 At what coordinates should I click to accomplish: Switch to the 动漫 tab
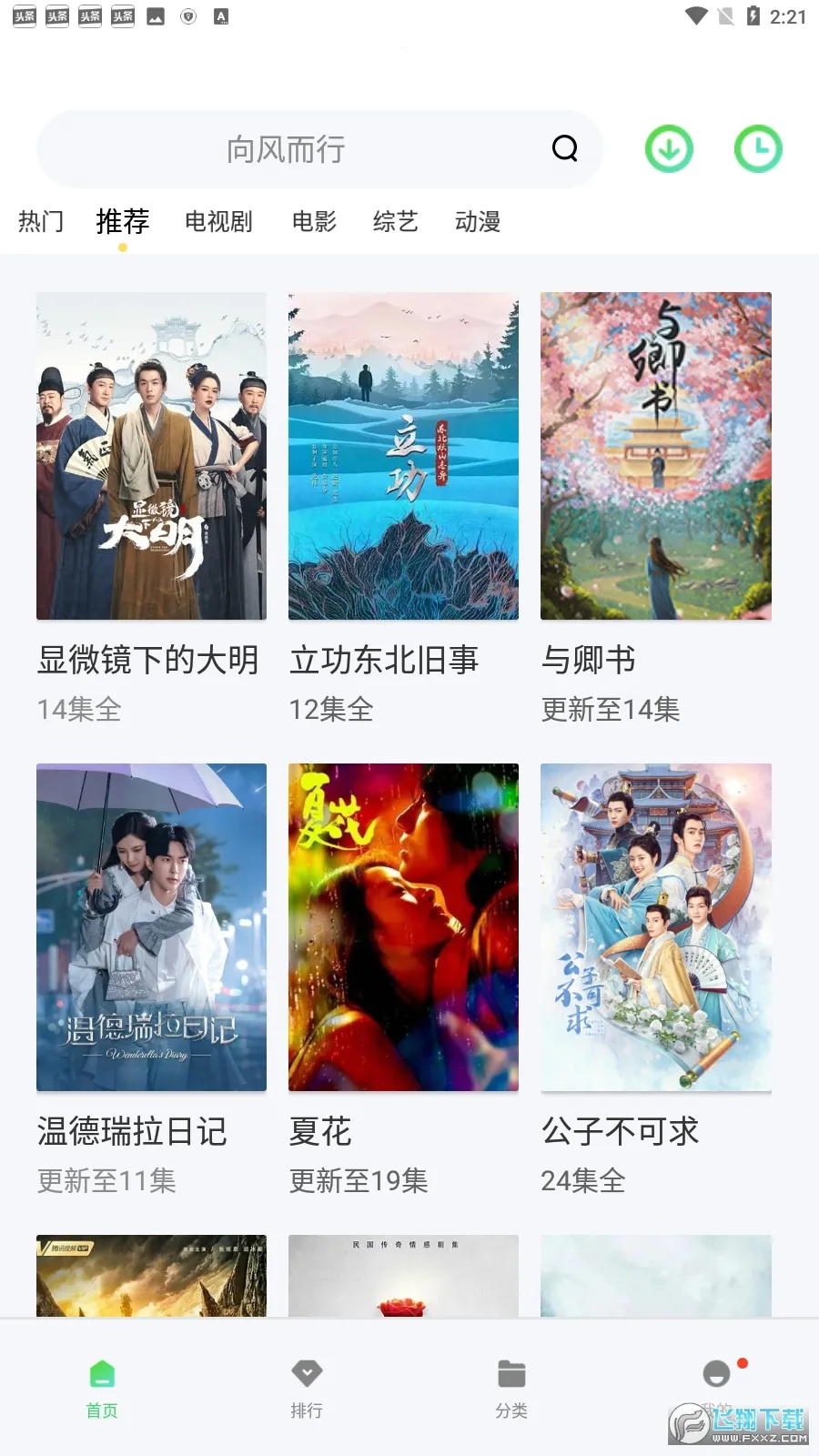click(x=478, y=221)
